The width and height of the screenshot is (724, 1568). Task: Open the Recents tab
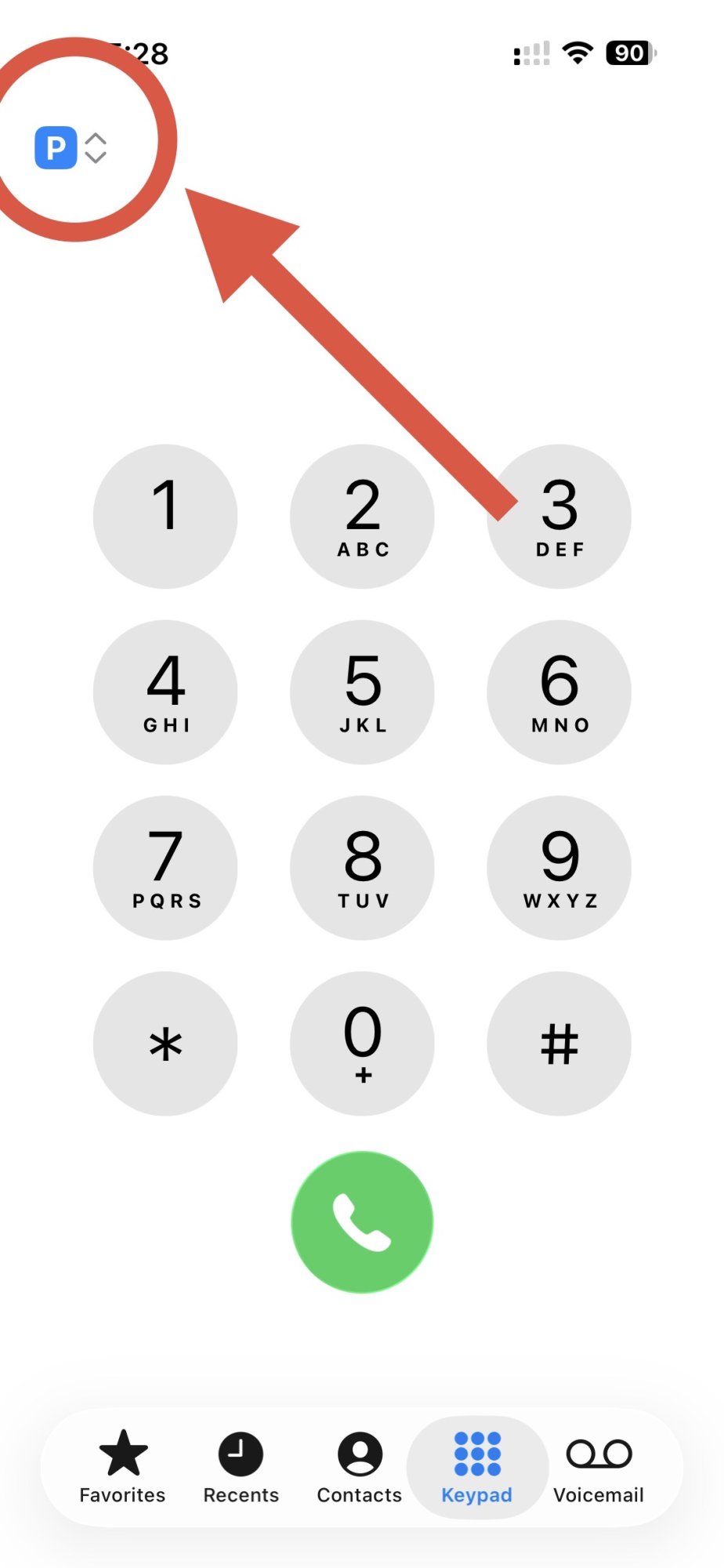coord(241,1466)
